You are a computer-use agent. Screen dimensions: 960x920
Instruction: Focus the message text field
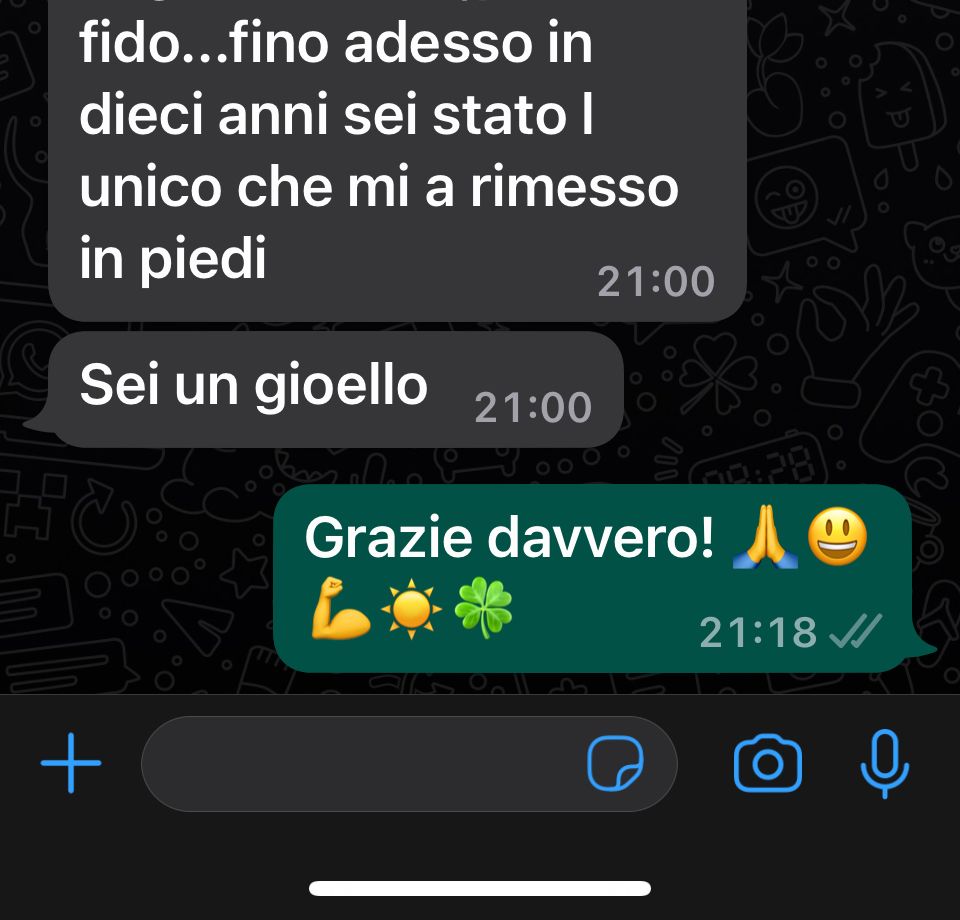click(360, 764)
